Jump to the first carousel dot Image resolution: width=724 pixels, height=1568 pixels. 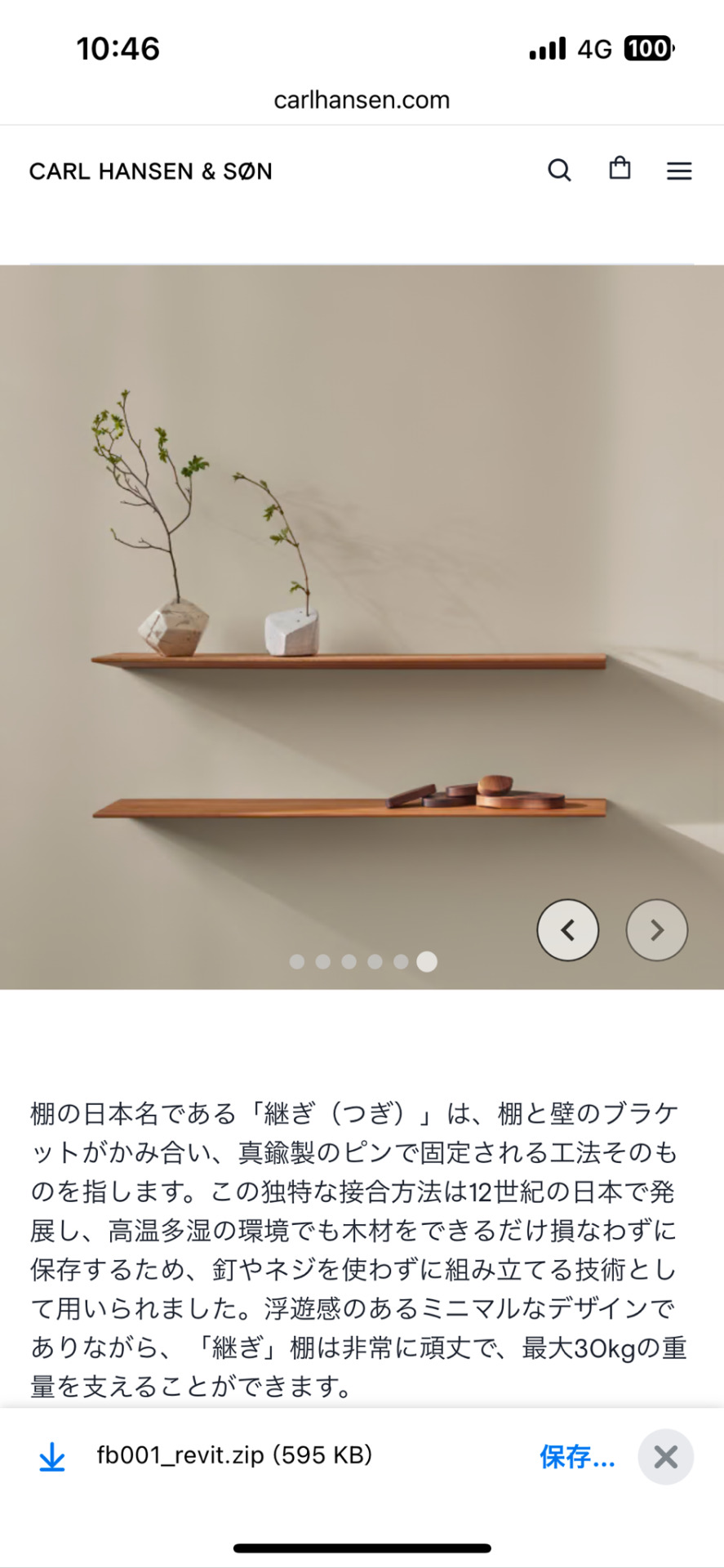coord(297,962)
